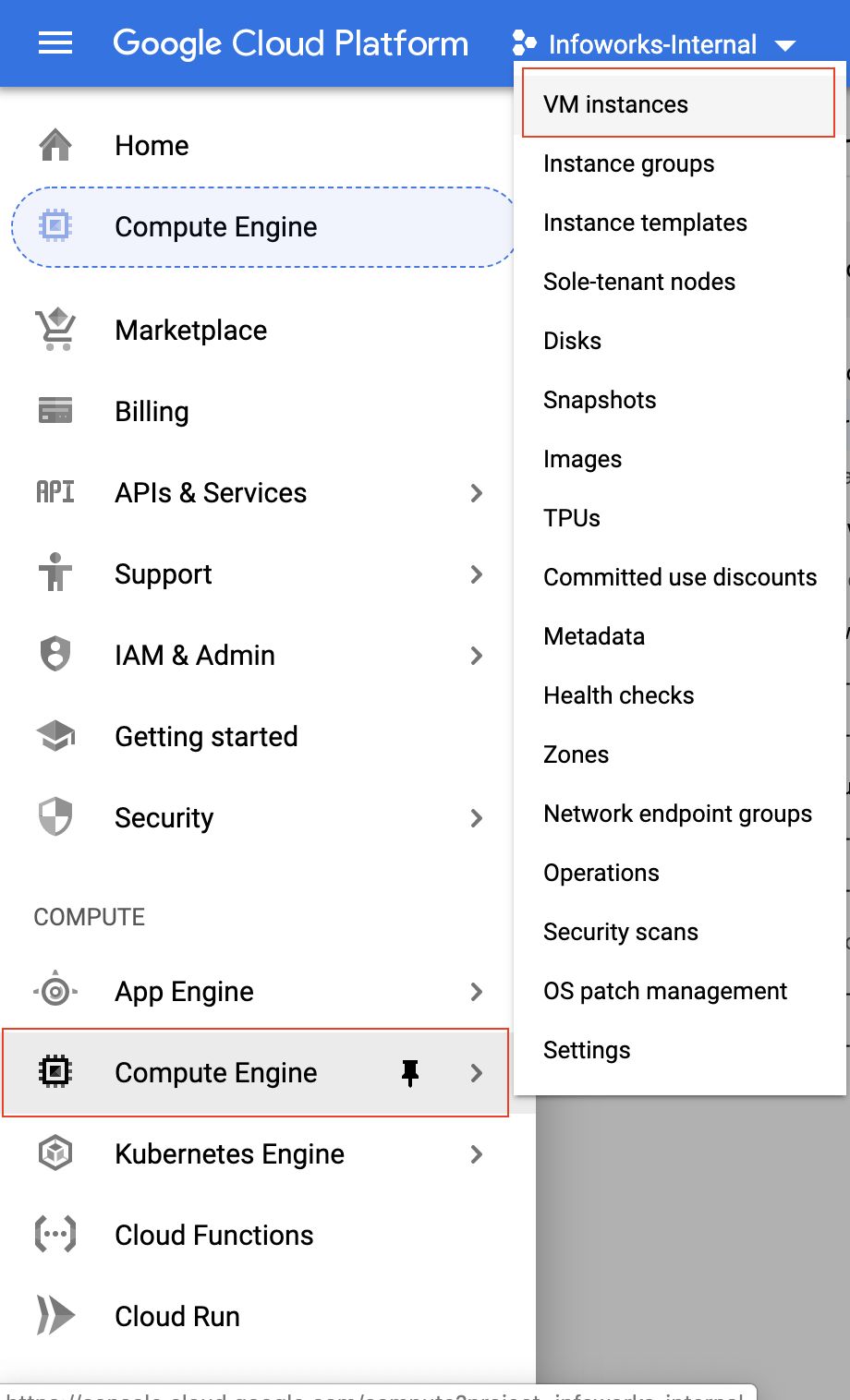The height and width of the screenshot is (1400, 850).
Task: Open OS patch management
Action: (x=679, y=991)
